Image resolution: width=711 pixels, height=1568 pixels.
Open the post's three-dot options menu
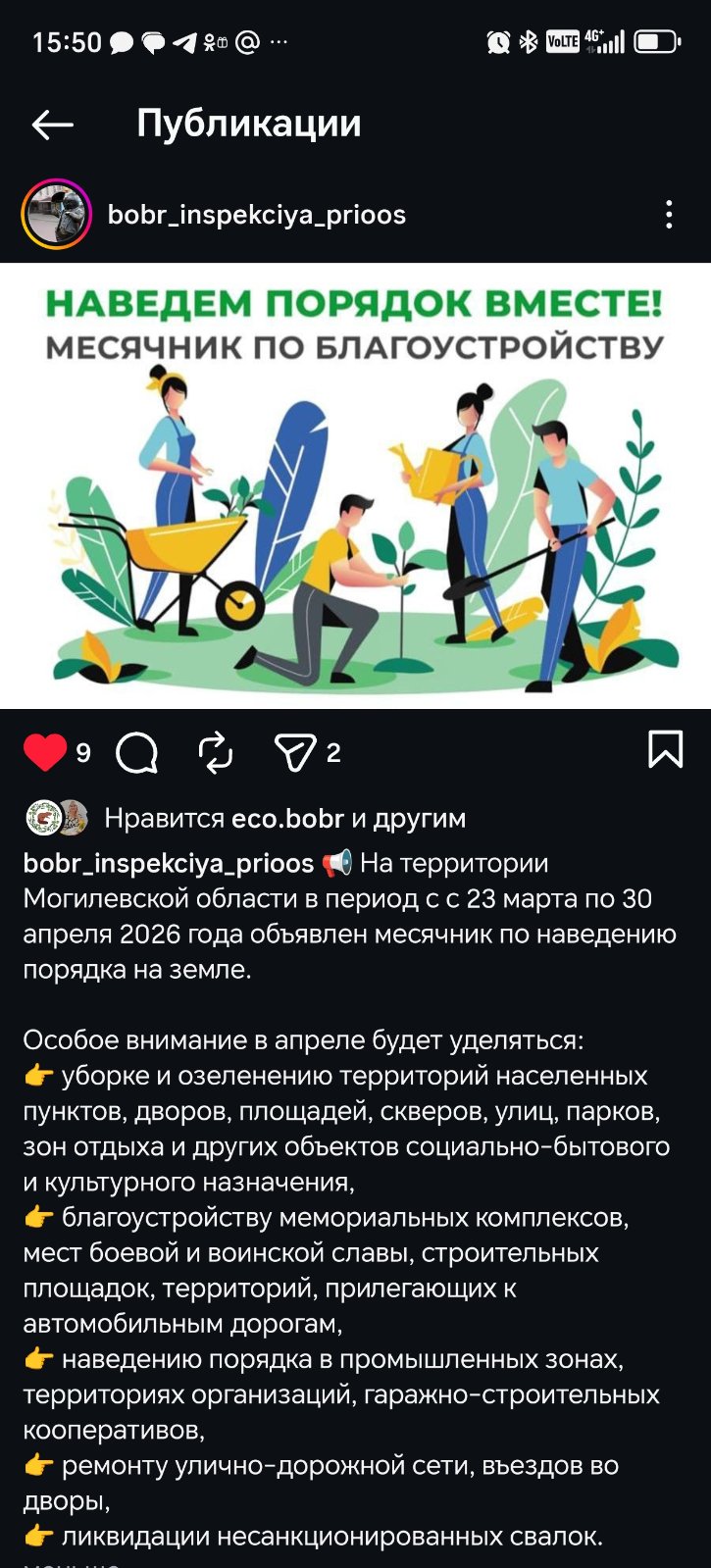pyautogui.click(x=669, y=215)
